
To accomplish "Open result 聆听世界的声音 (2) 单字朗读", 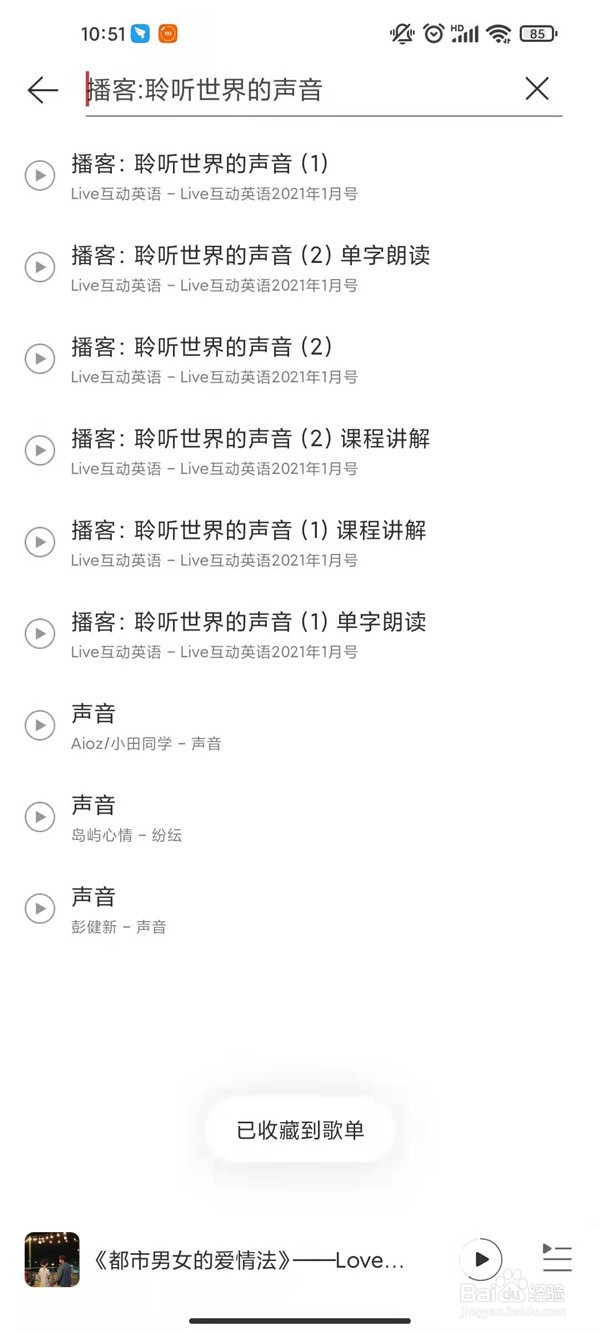I will [x=300, y=268].
